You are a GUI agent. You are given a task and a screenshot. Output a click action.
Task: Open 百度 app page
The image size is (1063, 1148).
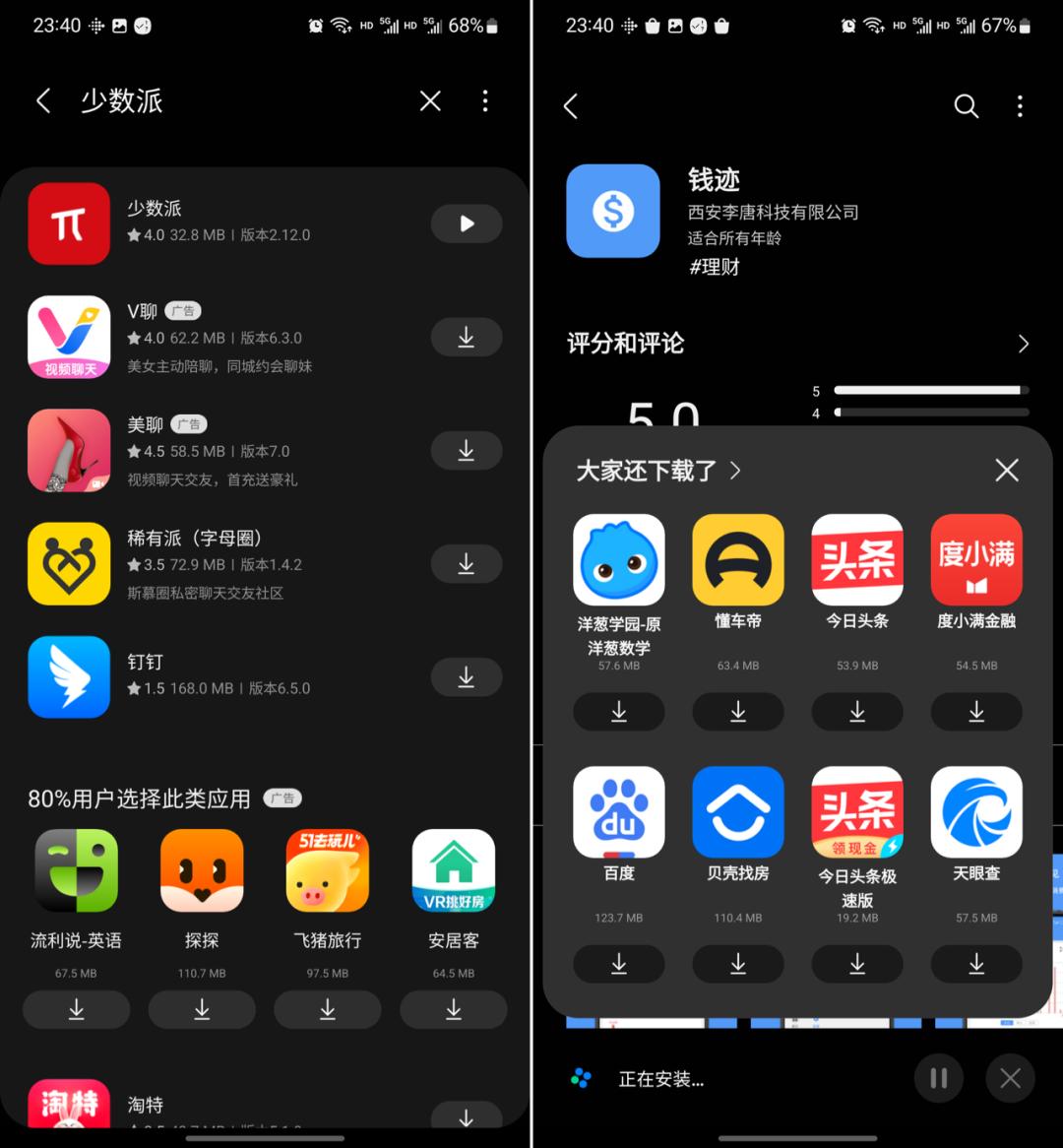(x=619, y=813)
